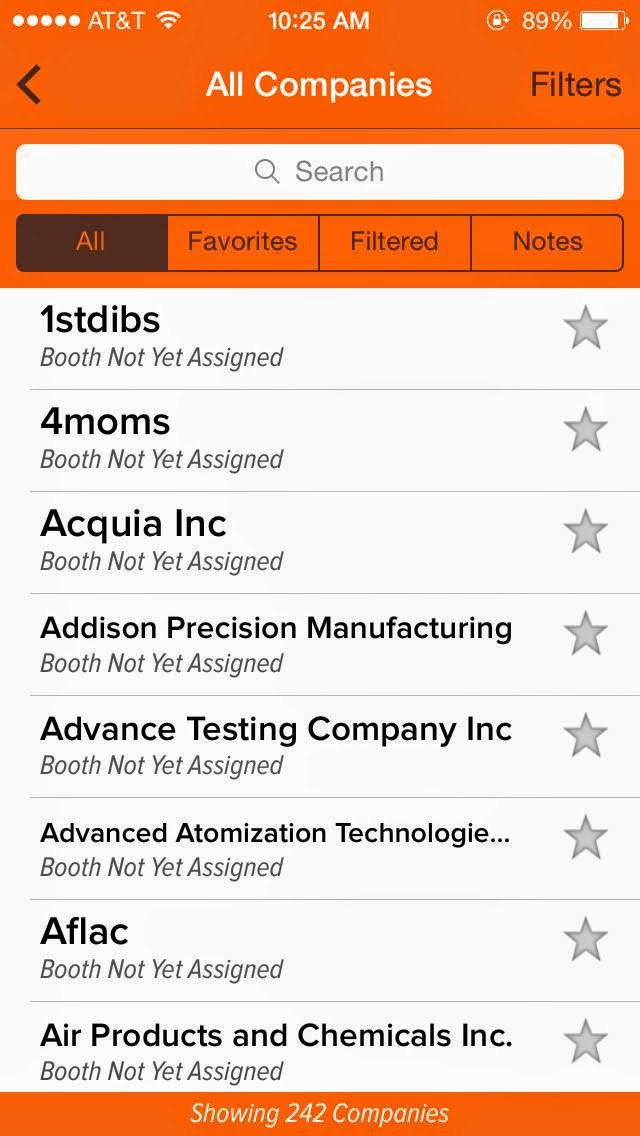Tap the company Search field
The width and height of the screenshot is (640, 1136).
click(x=320, y=172)
